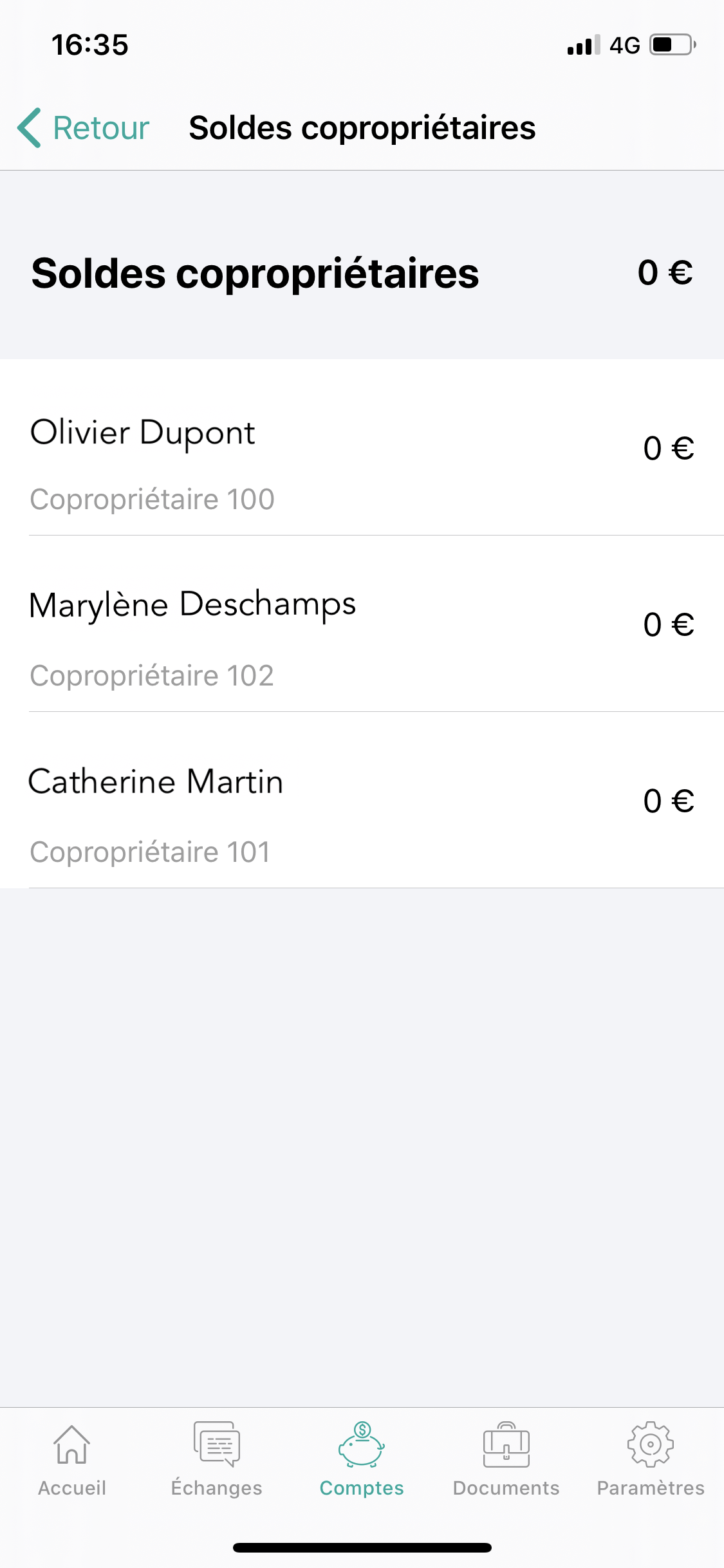Select the Catherine Martin row

click(362, 800)
